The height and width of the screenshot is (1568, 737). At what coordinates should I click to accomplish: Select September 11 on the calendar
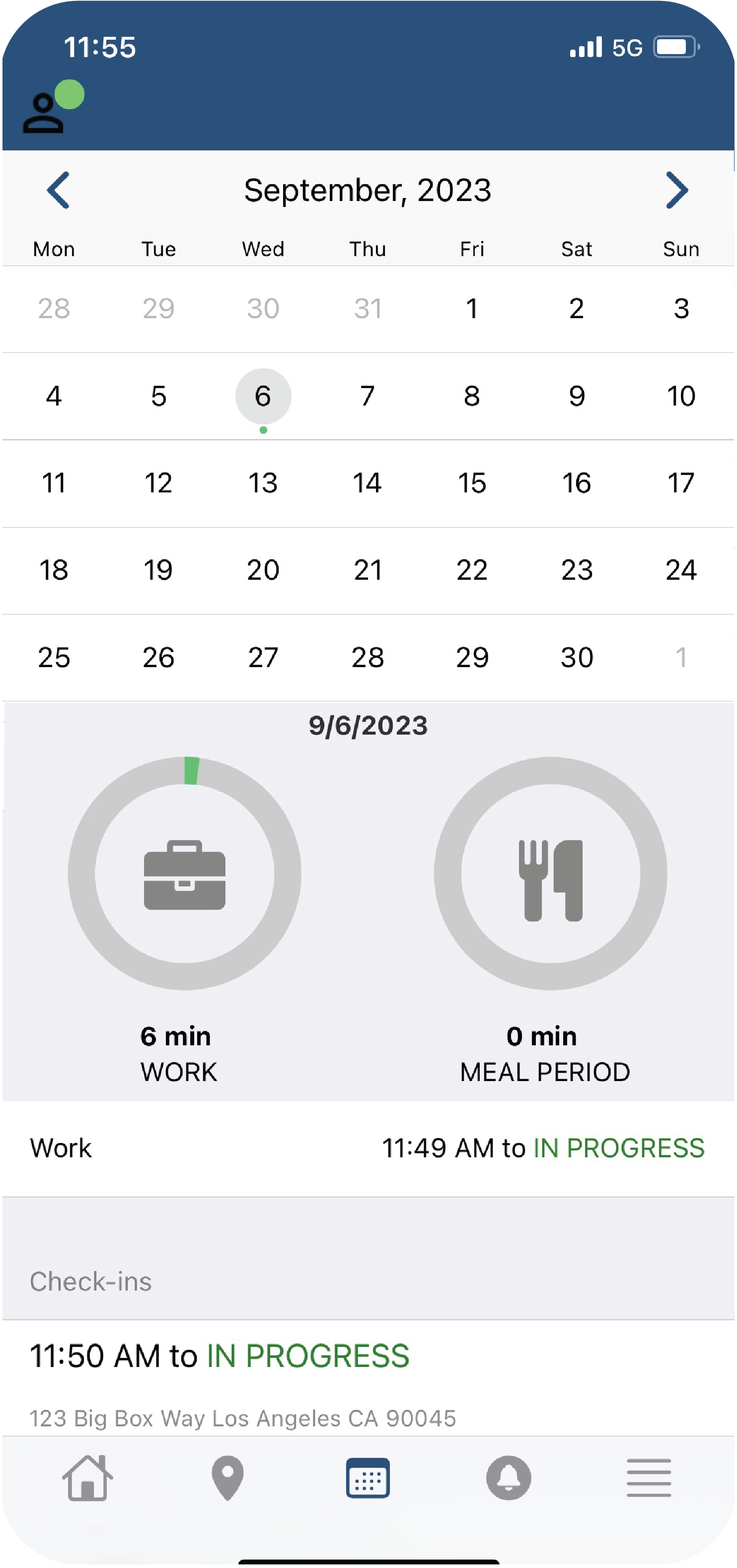point(54,483)
